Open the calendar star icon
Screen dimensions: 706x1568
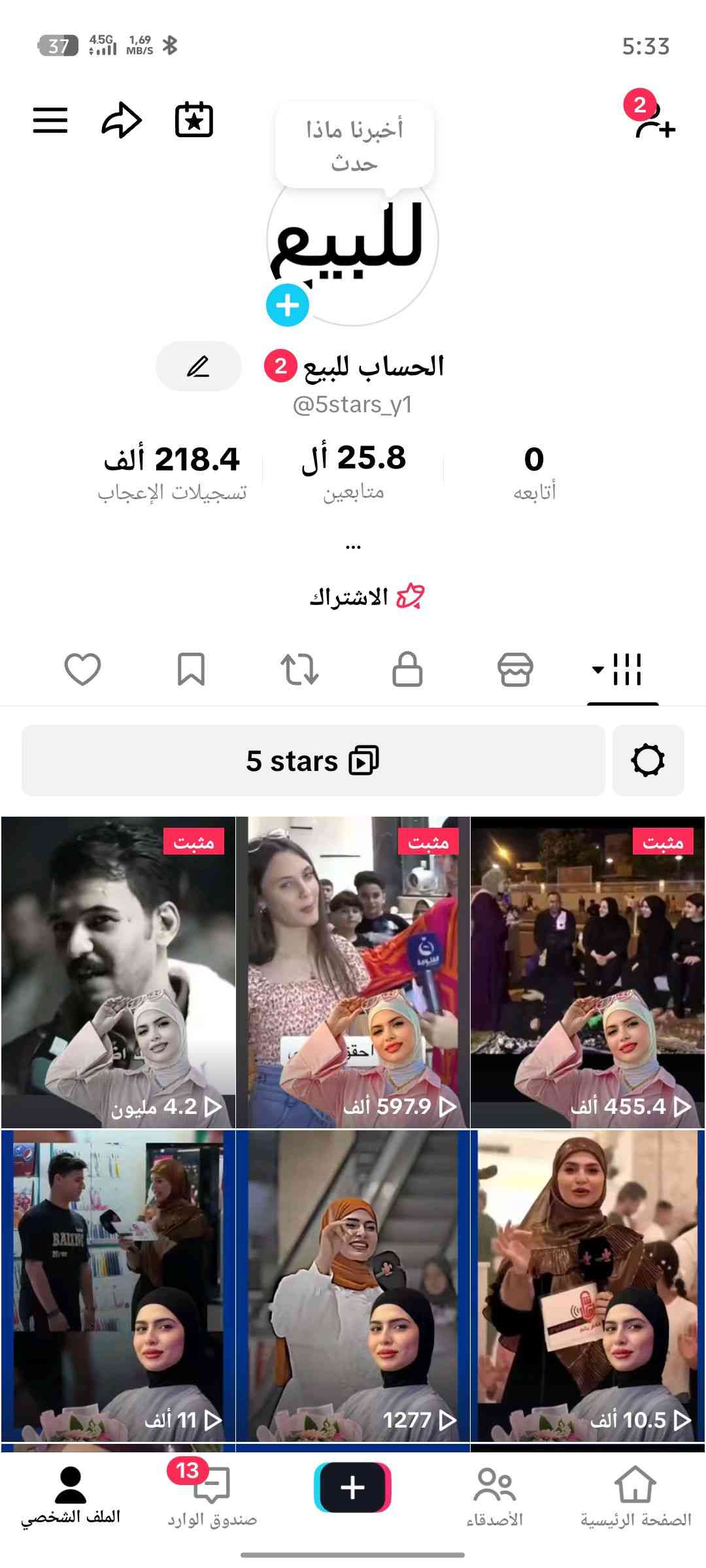coord(194,120)
